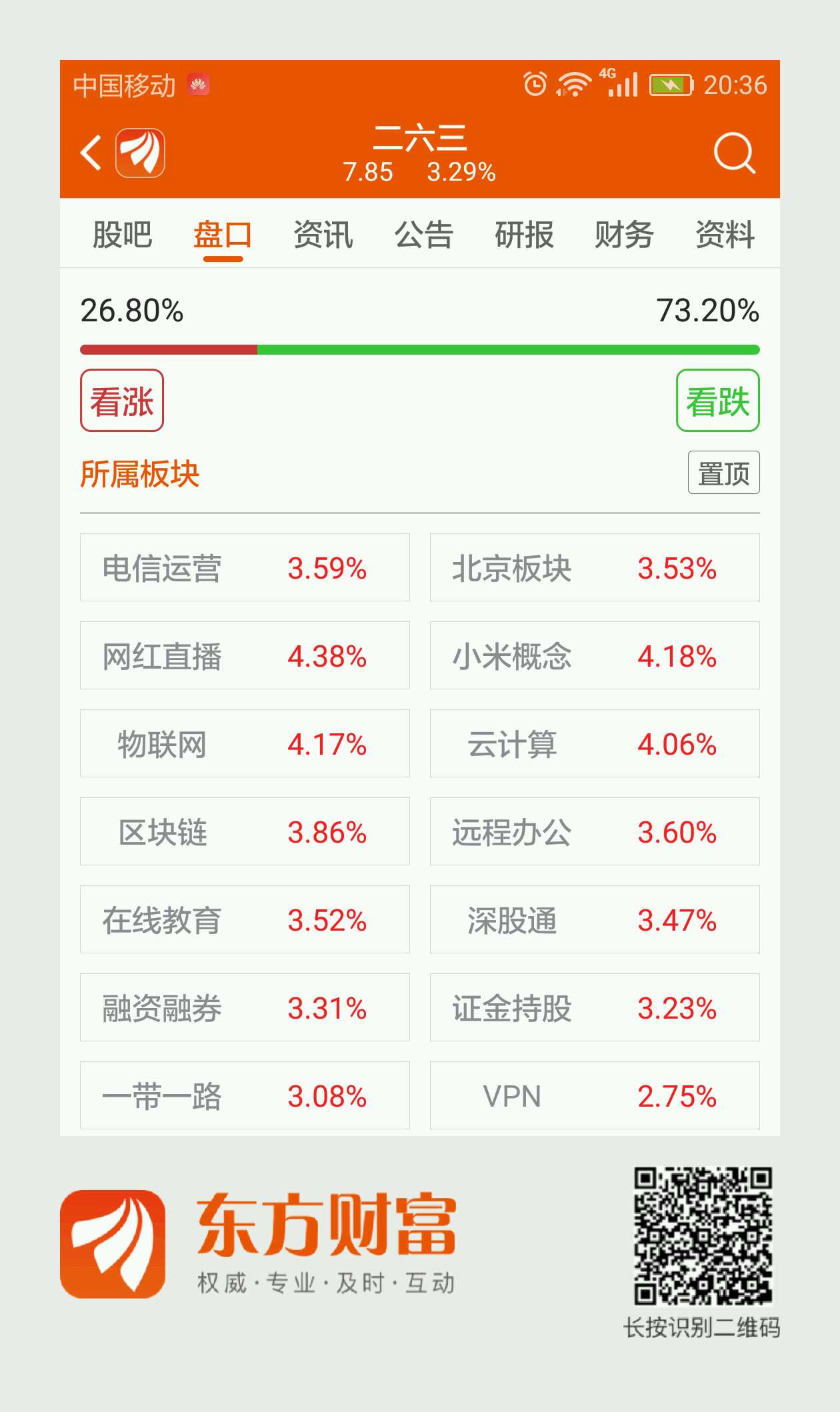Open the 远程办公 sector
Image resolution: width=840 pixels, height=1412 pixels.
coord(595,831)
